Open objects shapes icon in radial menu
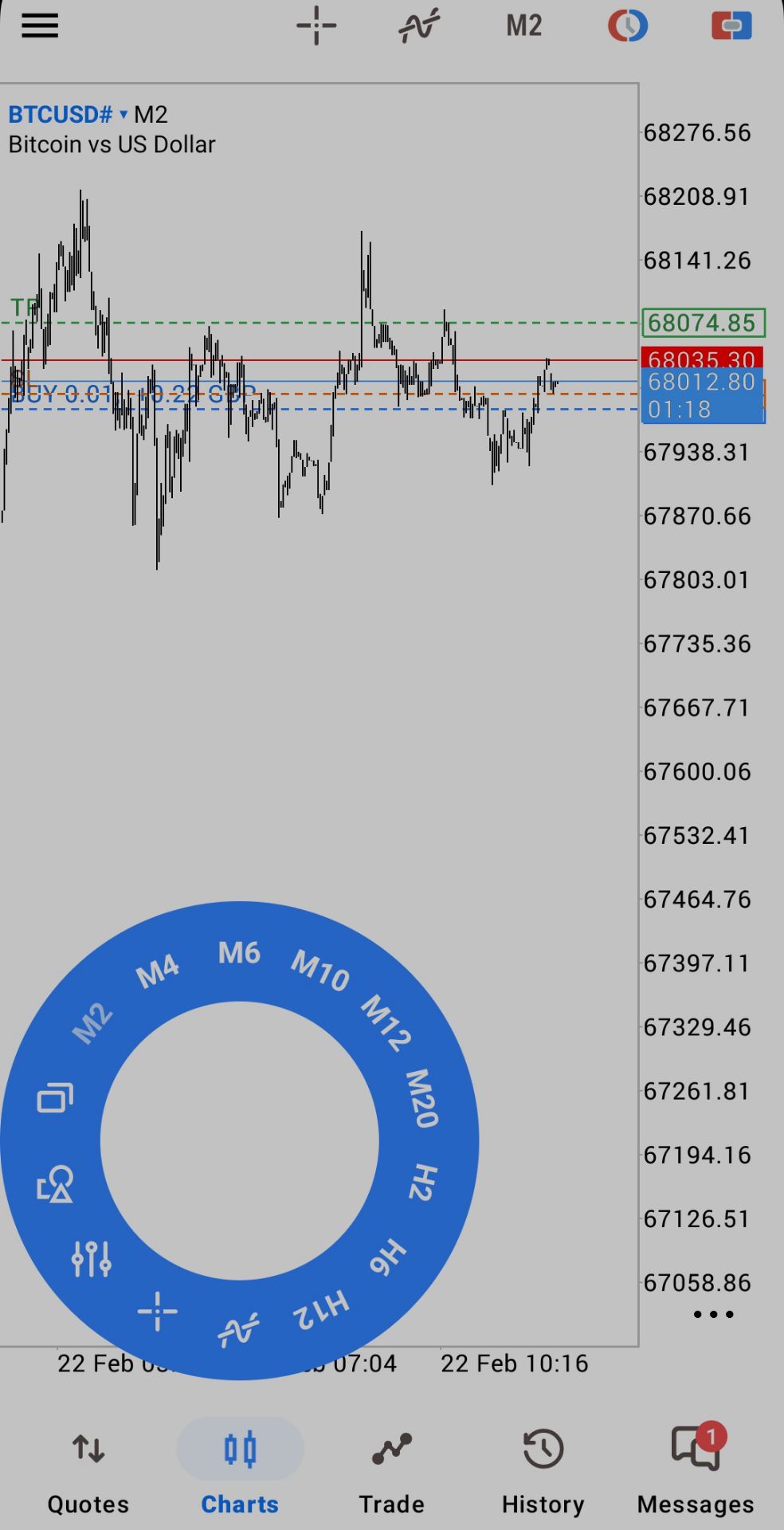 tap(55, 1183)
